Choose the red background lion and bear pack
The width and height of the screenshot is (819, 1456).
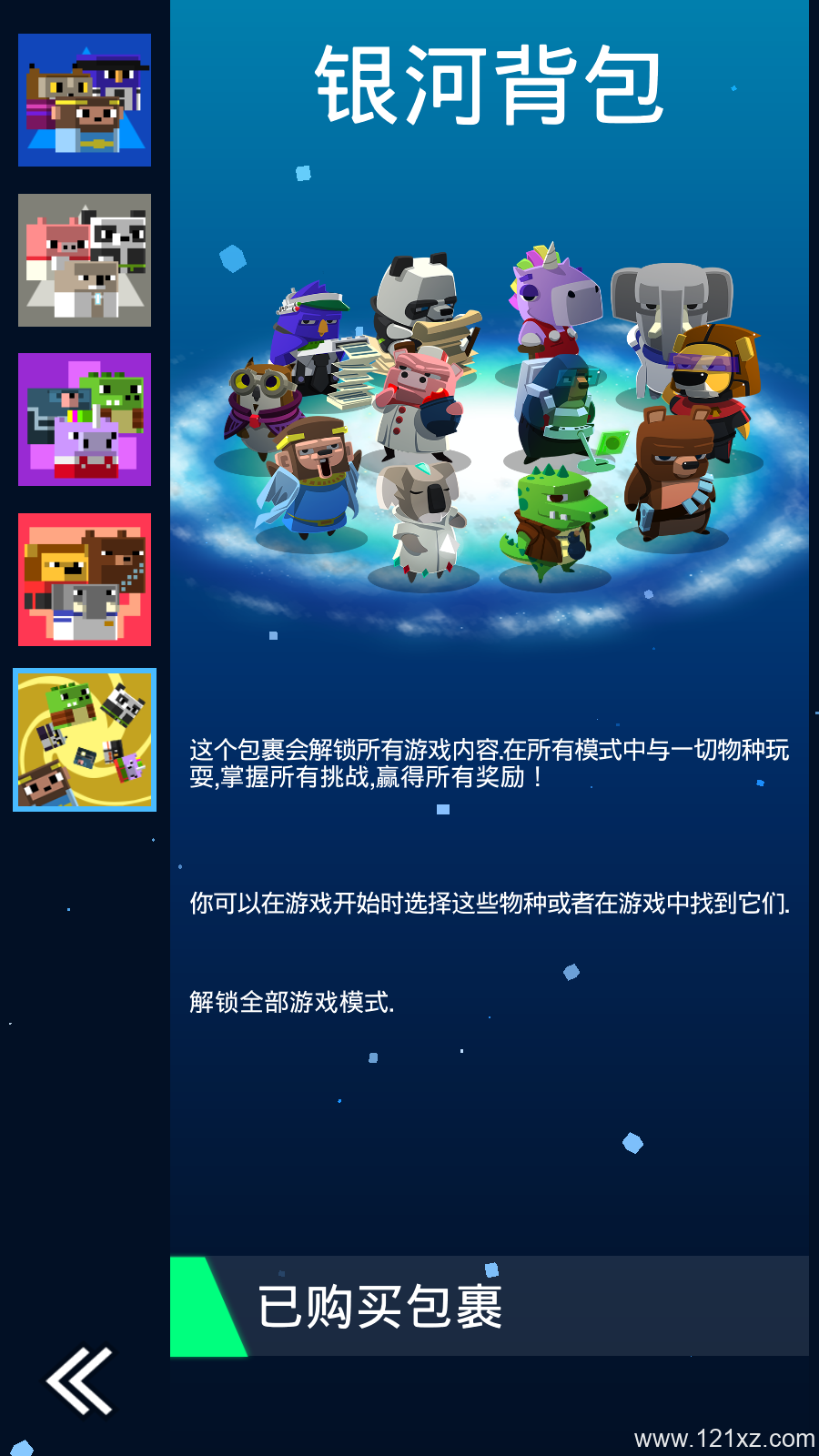point(85,580)
